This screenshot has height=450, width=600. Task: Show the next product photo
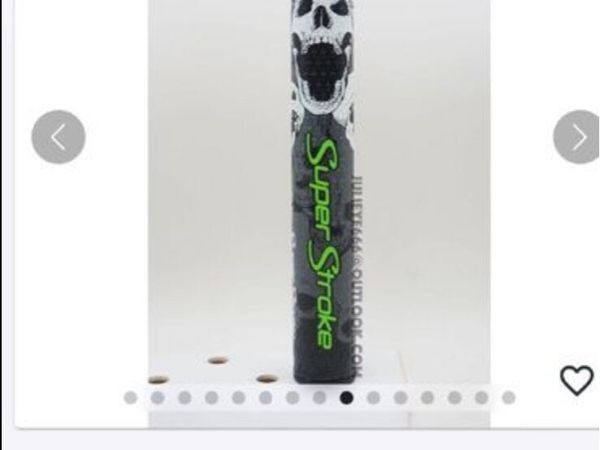tap(578, 137)
